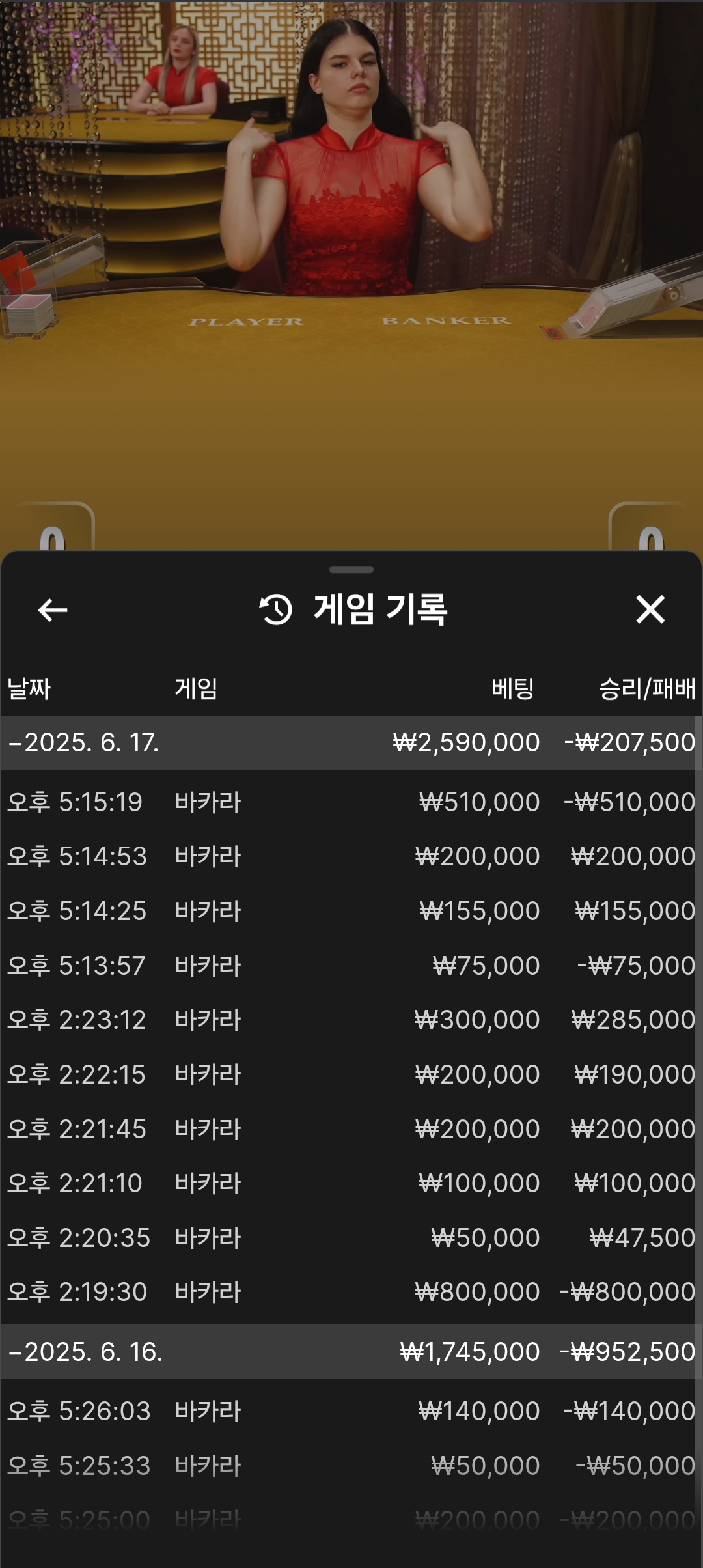Collapse the 2025. 6. 17. date group
This screenshot has height=1568, width=703.
85,743
